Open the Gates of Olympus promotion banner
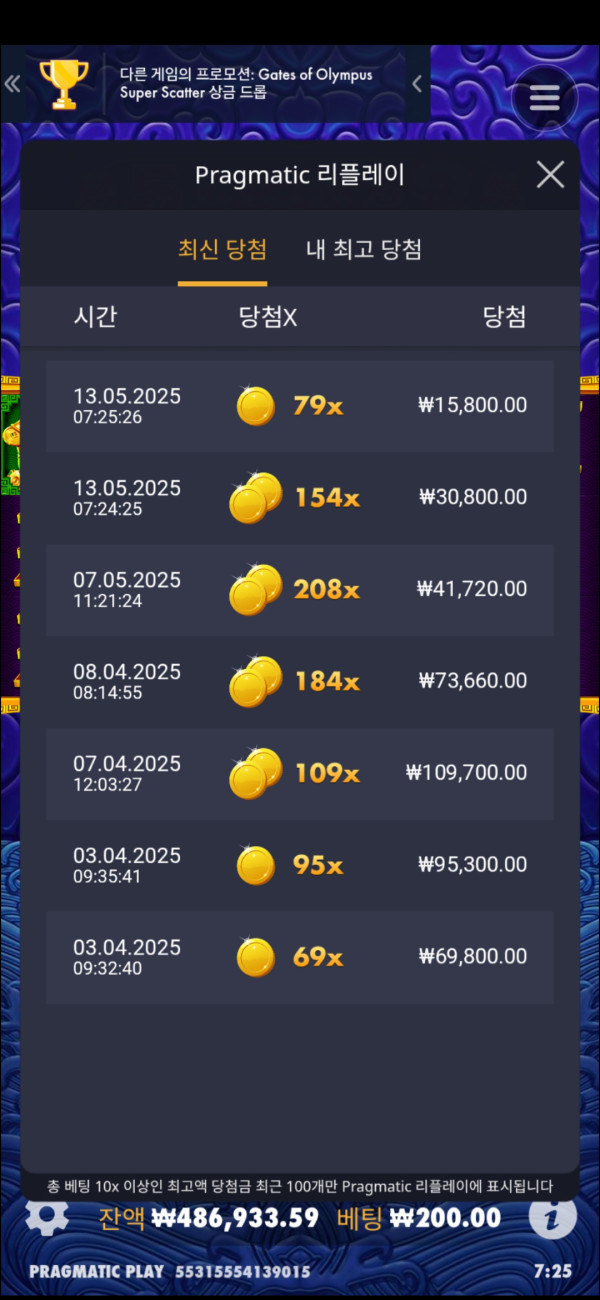 click(246, 84)
